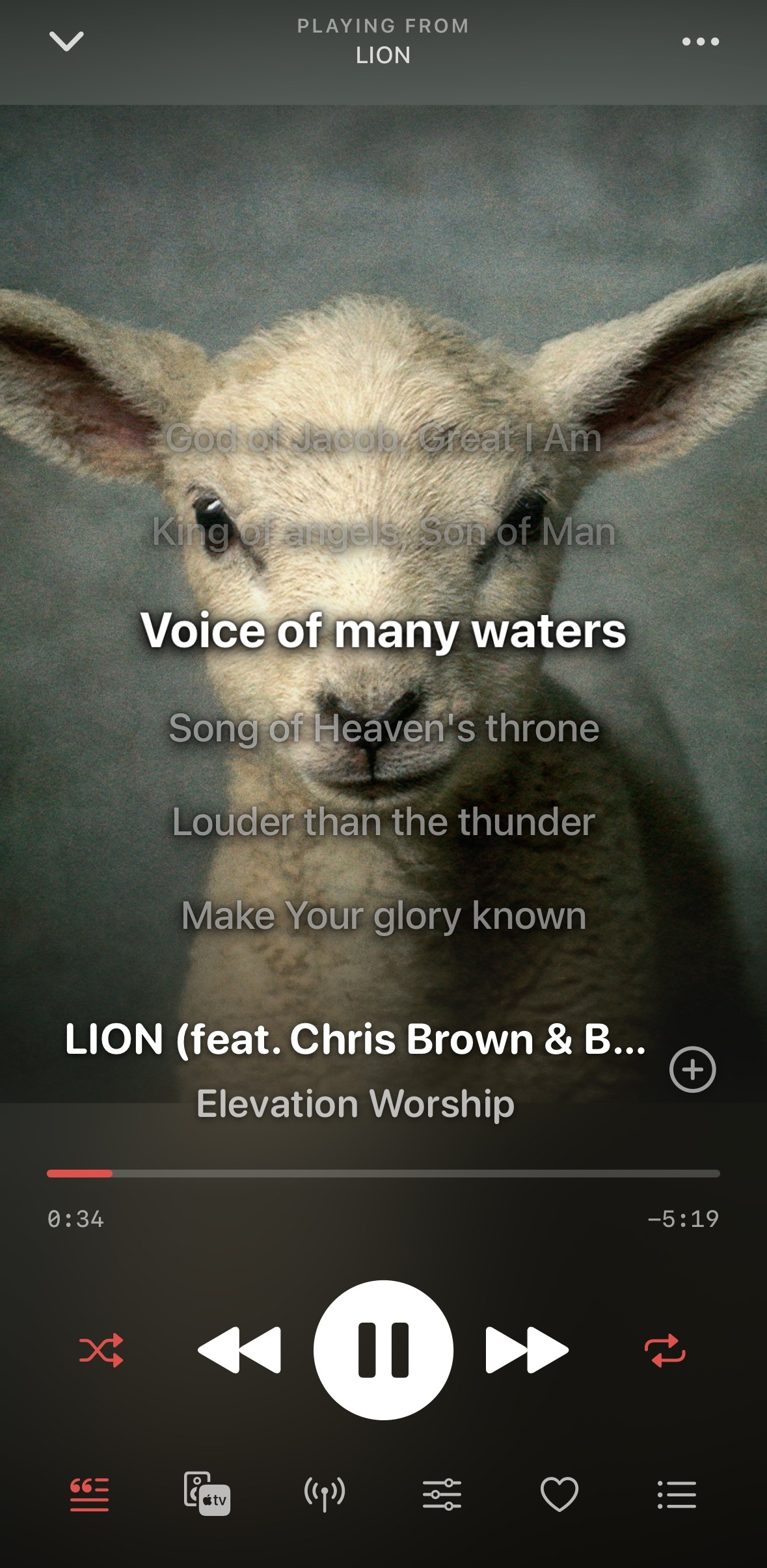This screenshot has height=1568, width=767.
Task: Open the equalizer sliders settings
Action: (x=442, y=1493)
